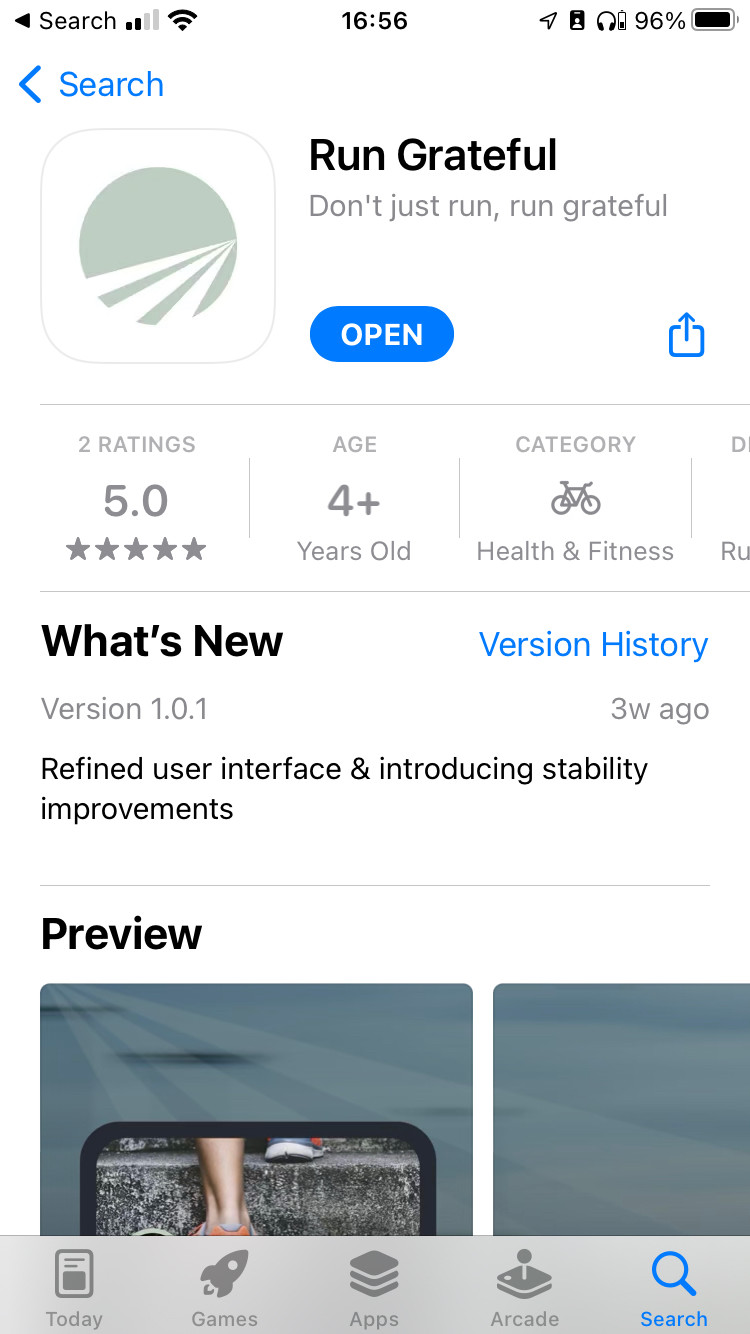
Task: Open the 2 Ratings section
Action: click(136, 499)
